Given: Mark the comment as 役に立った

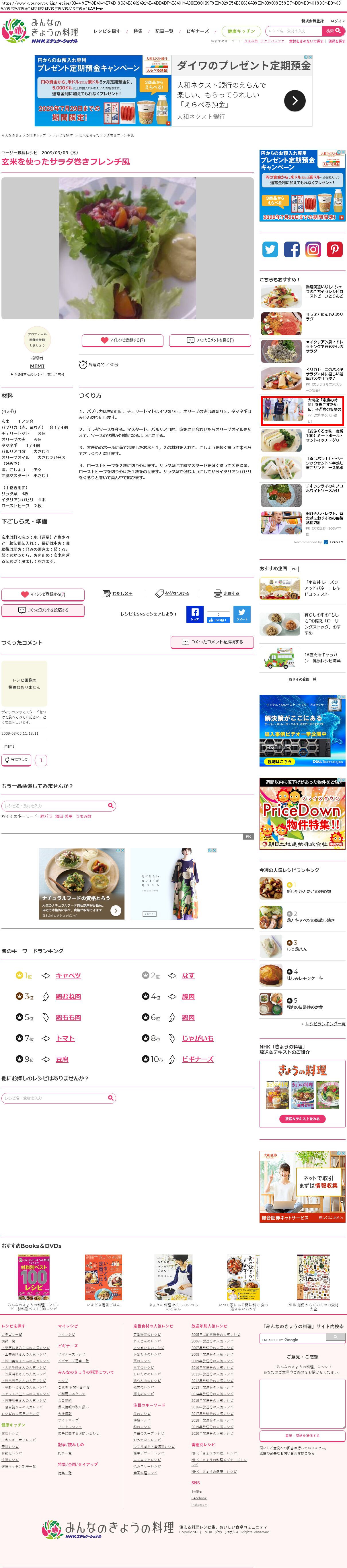Looking at the screenshot, I should pyautogui.click(x=16, y=760).
